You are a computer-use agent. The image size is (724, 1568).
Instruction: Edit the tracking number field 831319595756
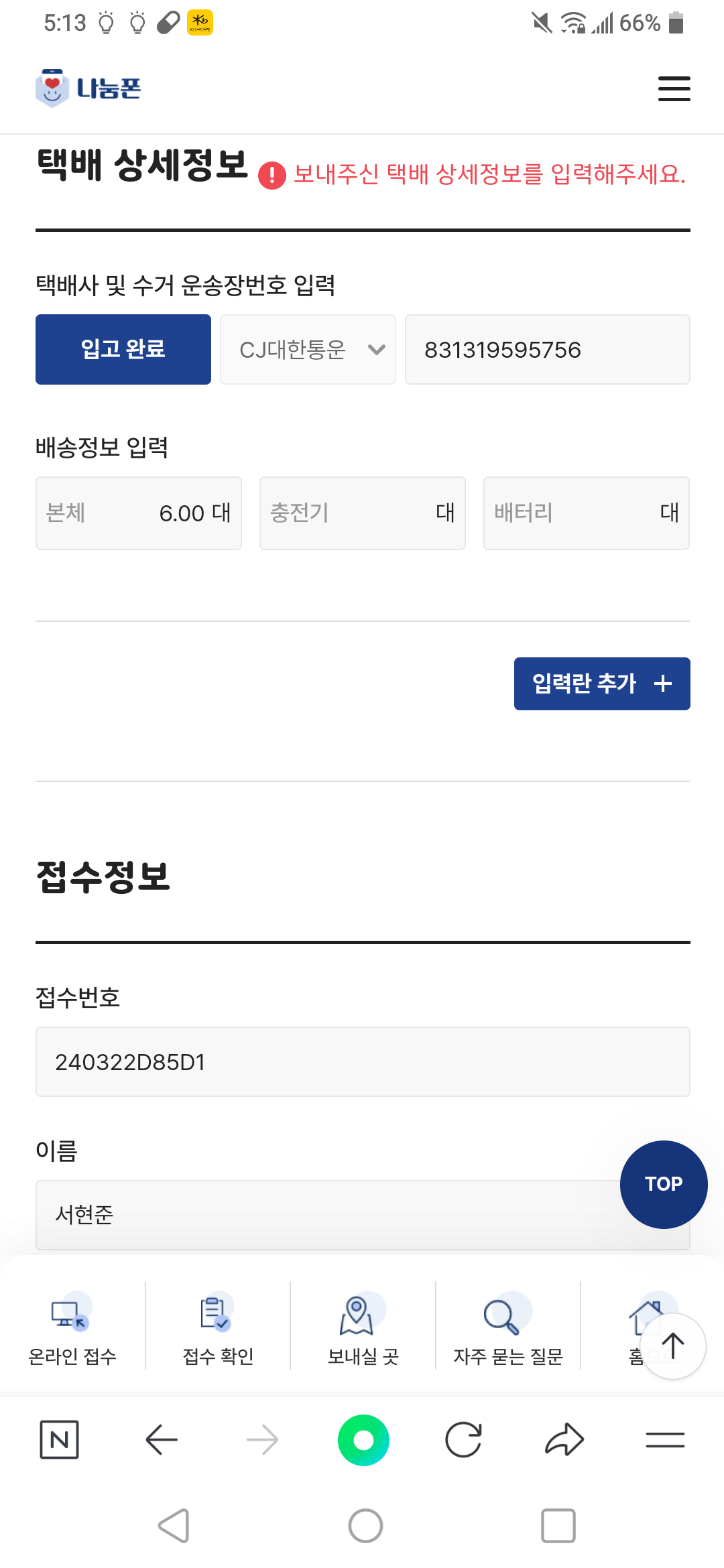[547, 349]
